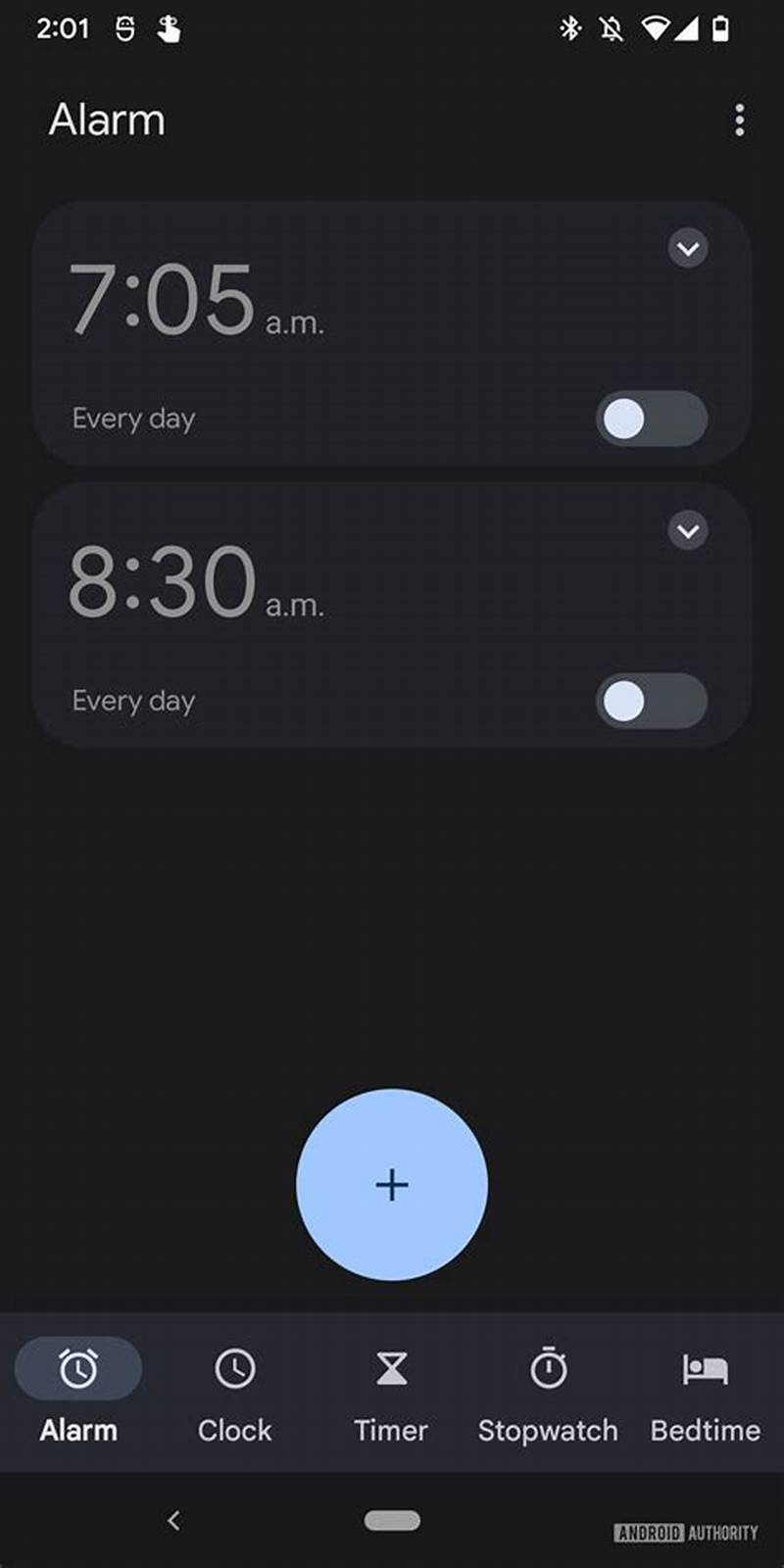Enable the 7:05 a.m. alarm toggle
This screenshot has width=784, height=1568.
point(651,418)
